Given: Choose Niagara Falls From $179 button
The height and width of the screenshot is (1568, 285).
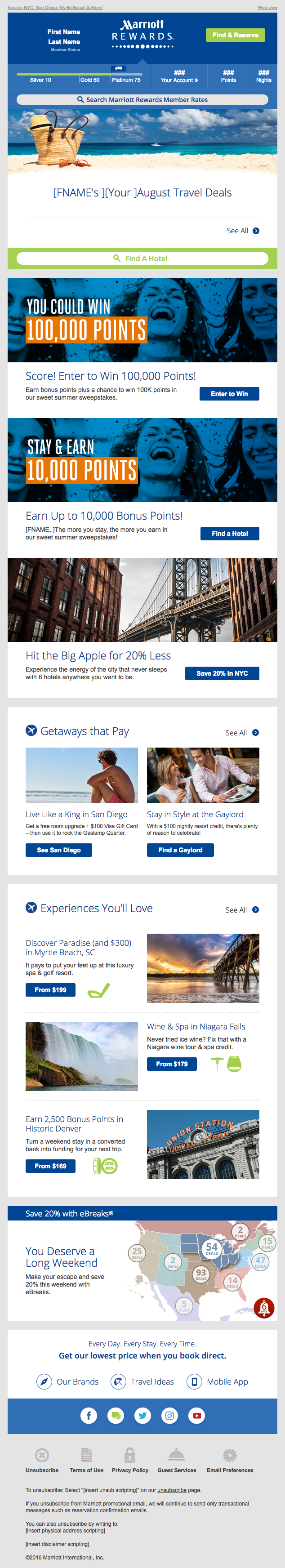Looking at the screenshot, I should tap(172, 1064).
